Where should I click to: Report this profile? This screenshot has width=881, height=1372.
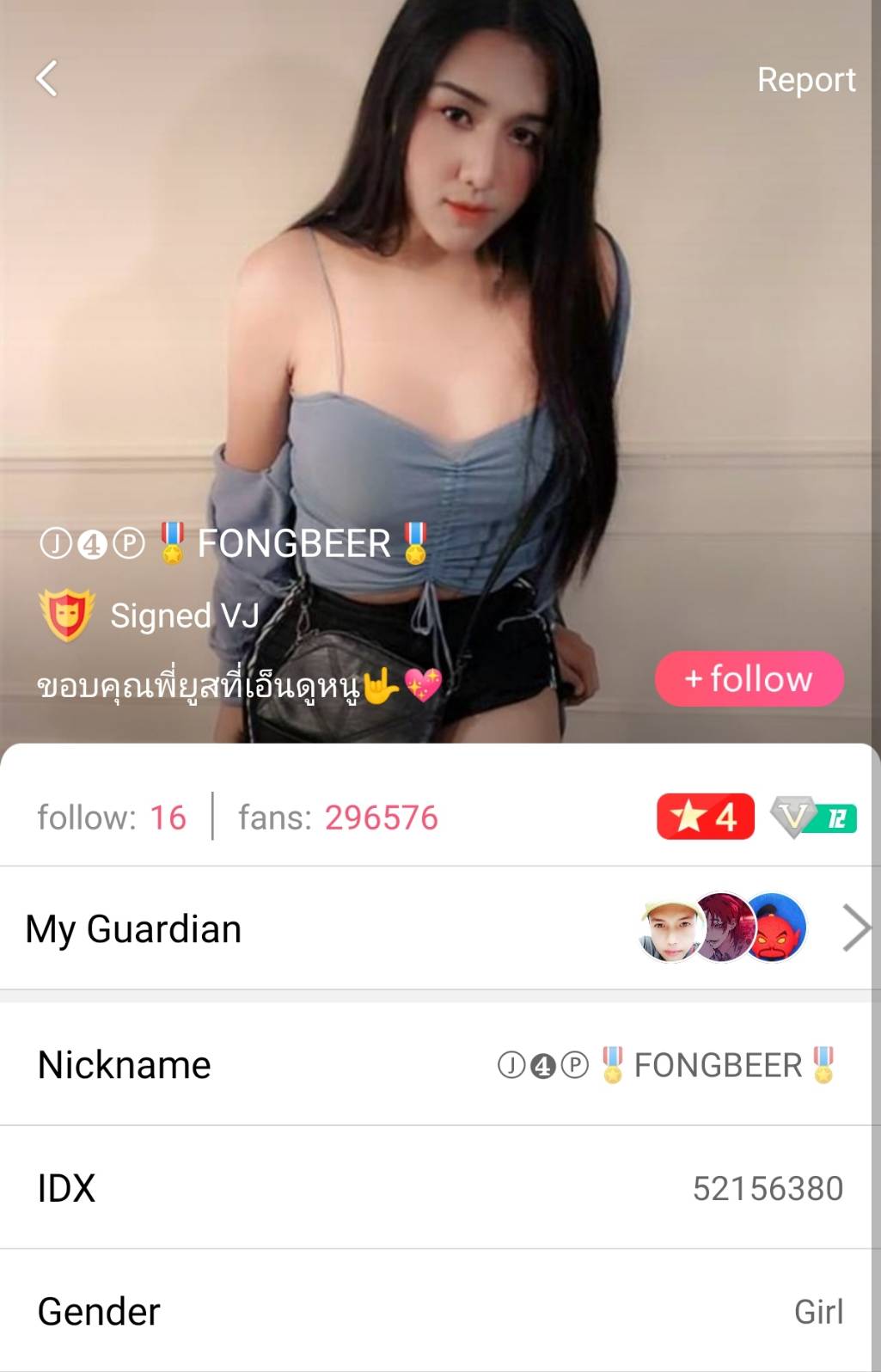[805, 79]
